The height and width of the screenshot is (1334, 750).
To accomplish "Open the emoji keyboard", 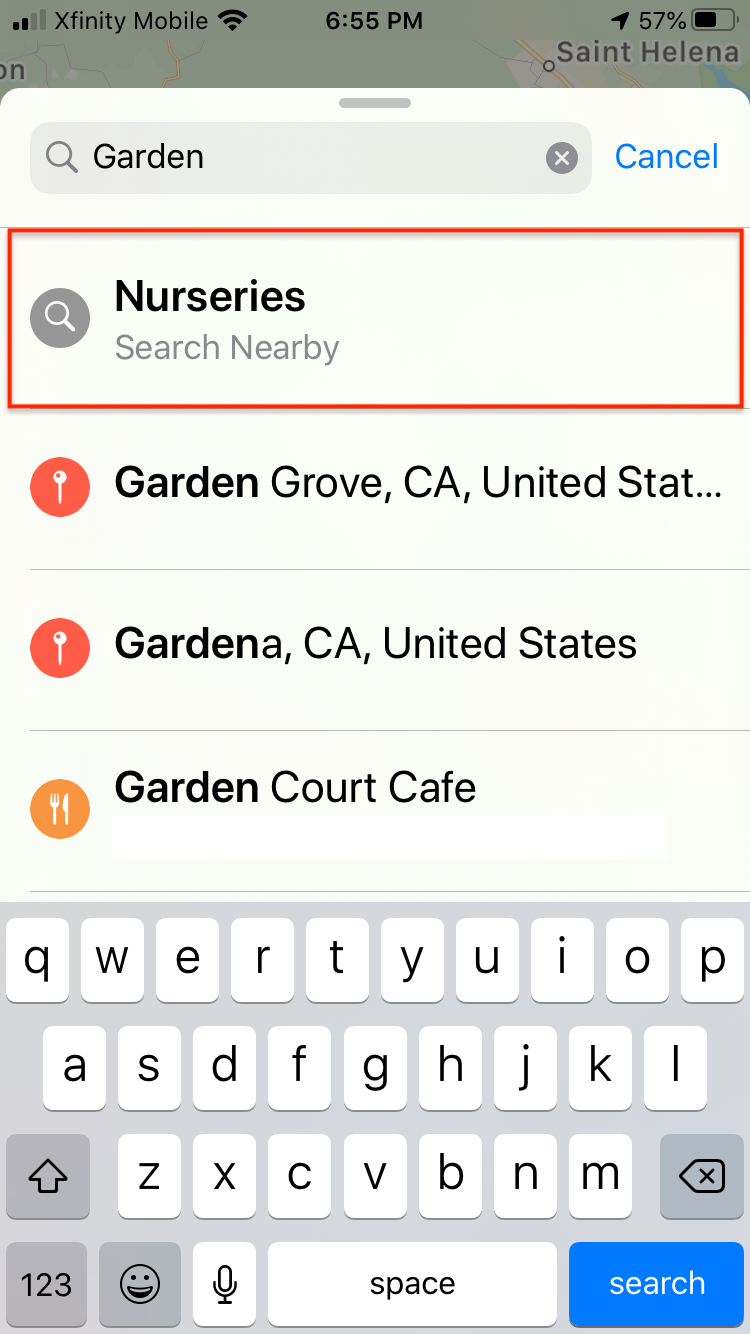I will [140, 1283].
